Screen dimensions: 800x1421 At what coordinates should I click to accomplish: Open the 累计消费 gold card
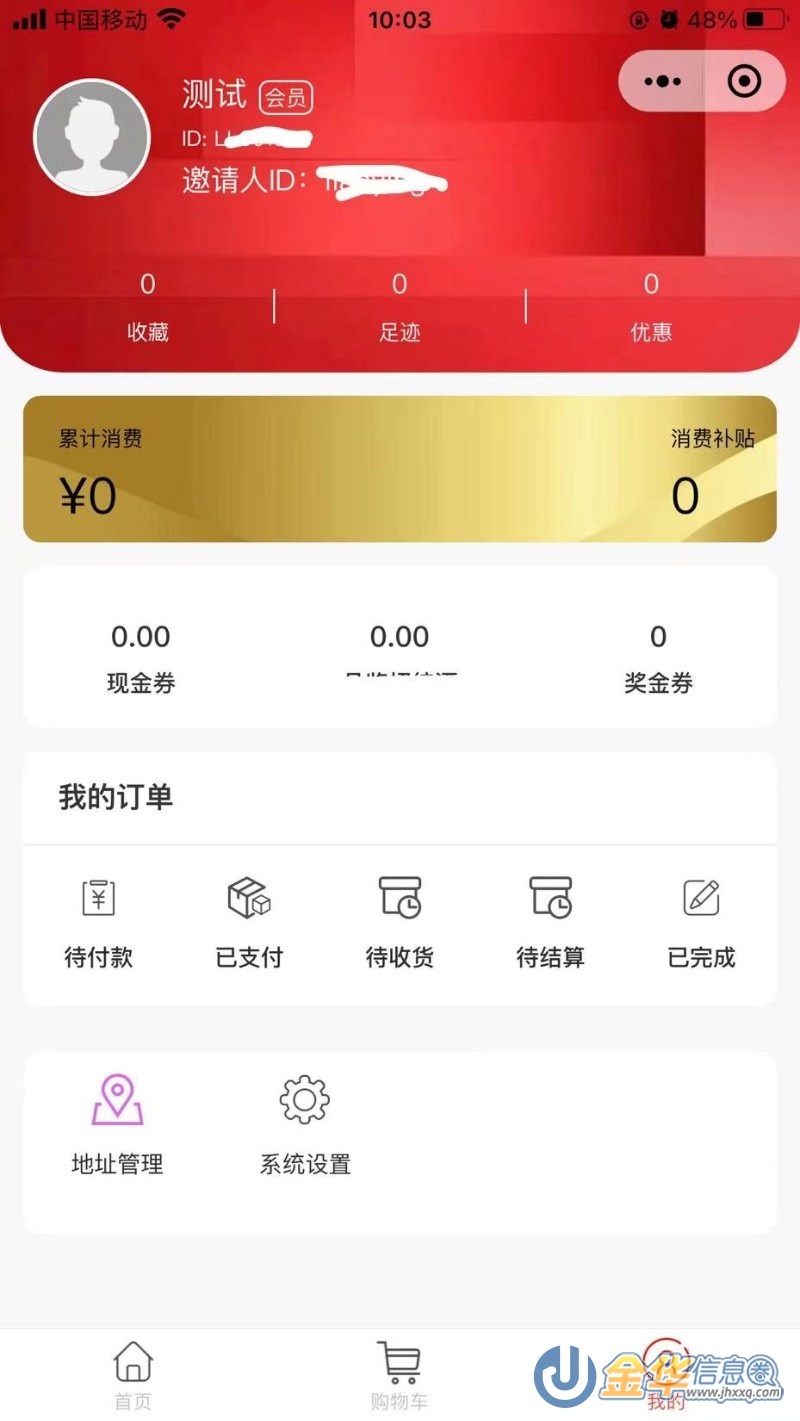[x=400, y=469]
